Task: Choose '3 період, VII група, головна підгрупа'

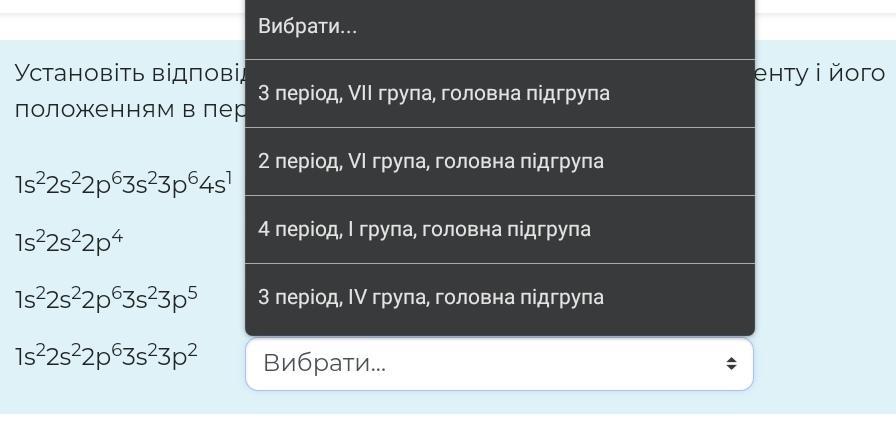Action: coord(499,93)
